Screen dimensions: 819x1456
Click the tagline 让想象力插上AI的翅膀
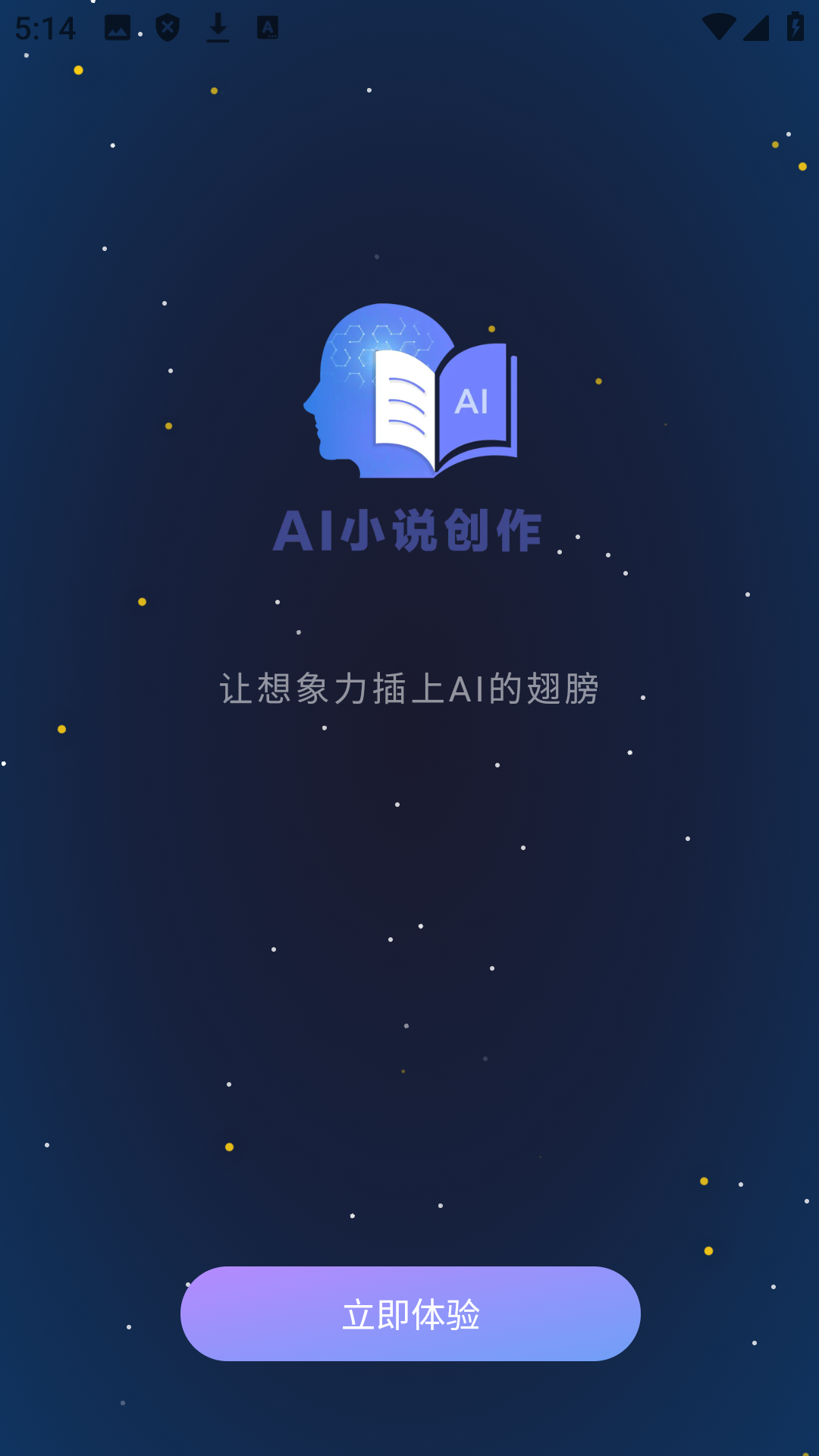point(409,689)
